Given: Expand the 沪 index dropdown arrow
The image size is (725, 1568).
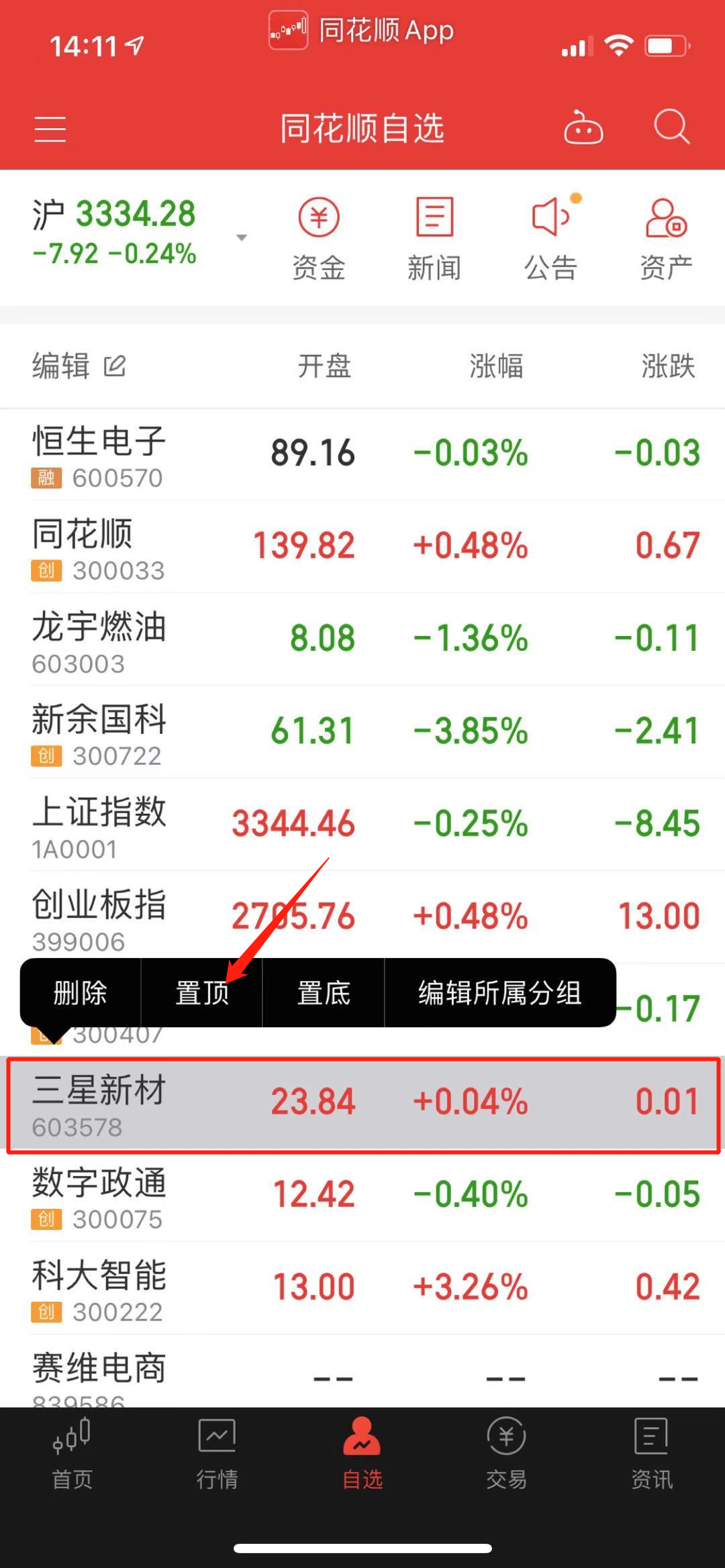Looking at the screenshot, I should coord(242,236).
